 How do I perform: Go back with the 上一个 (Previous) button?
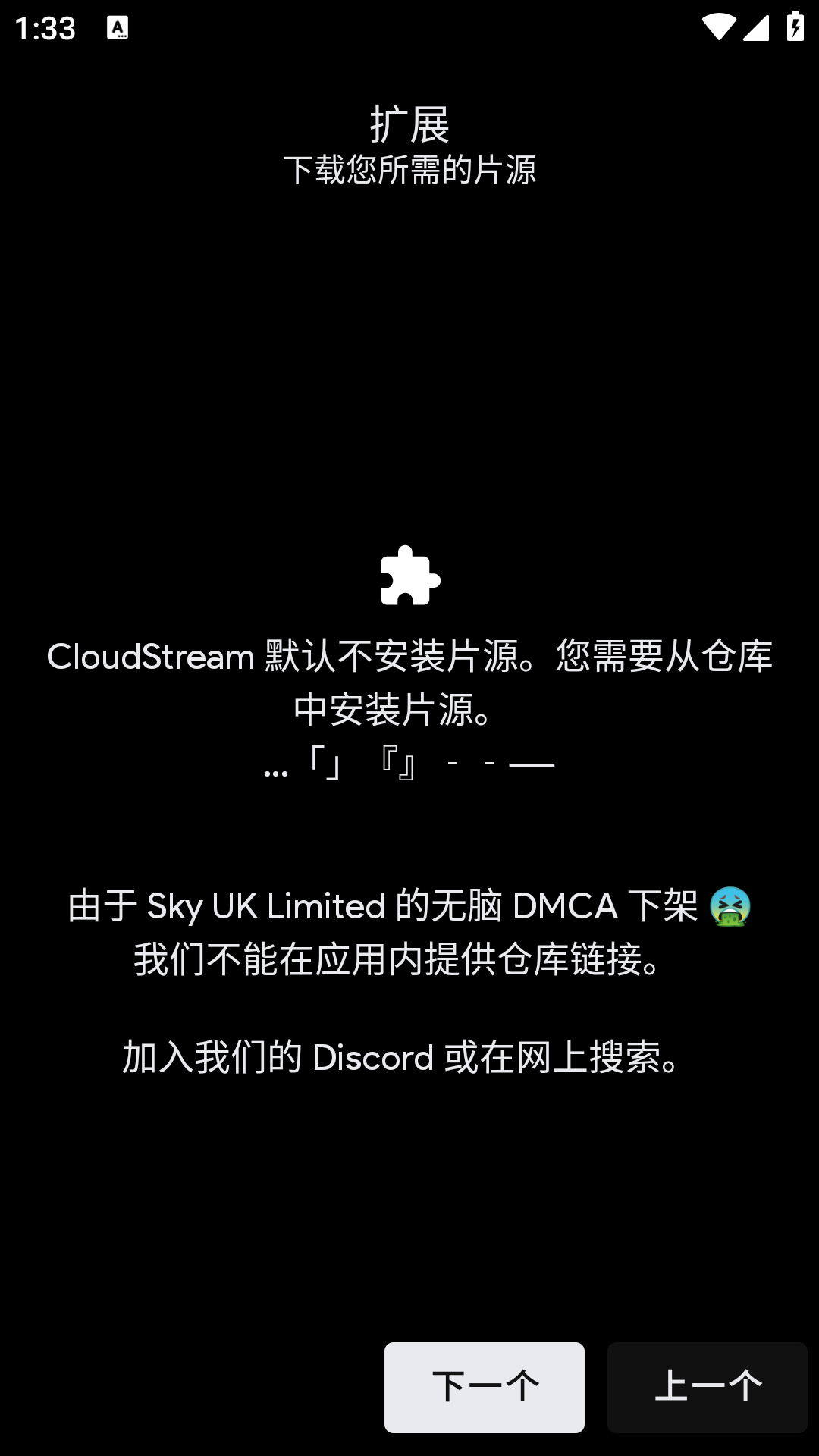coord(707,1387)
